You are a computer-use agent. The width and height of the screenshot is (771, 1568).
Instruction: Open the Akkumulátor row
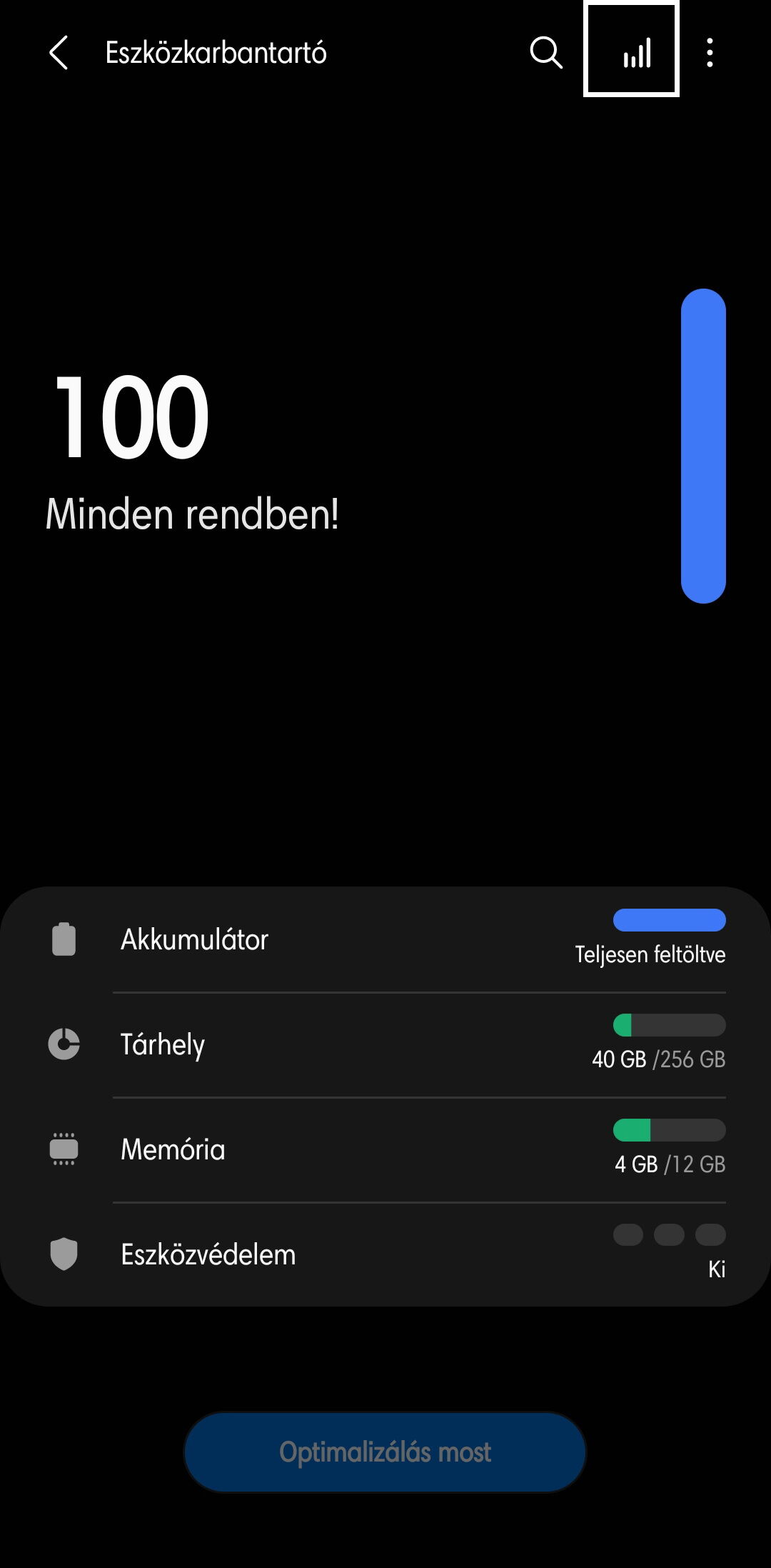click(385, 939)
